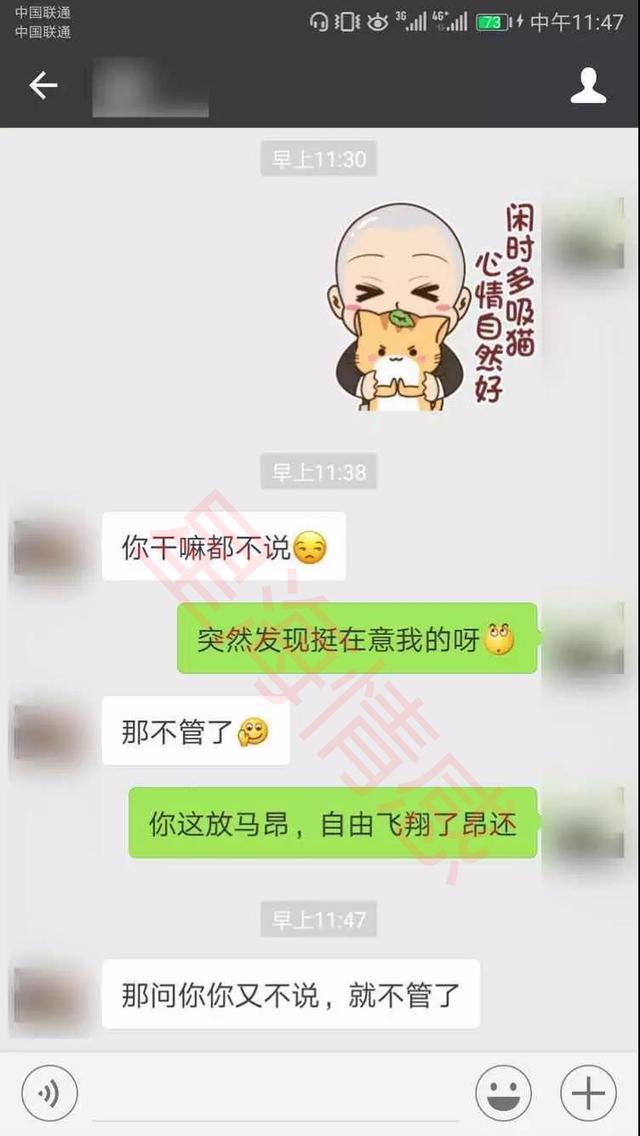Open chat info profile icon
This screenshot has height=1136, width=640.
(x=588, y=86)
